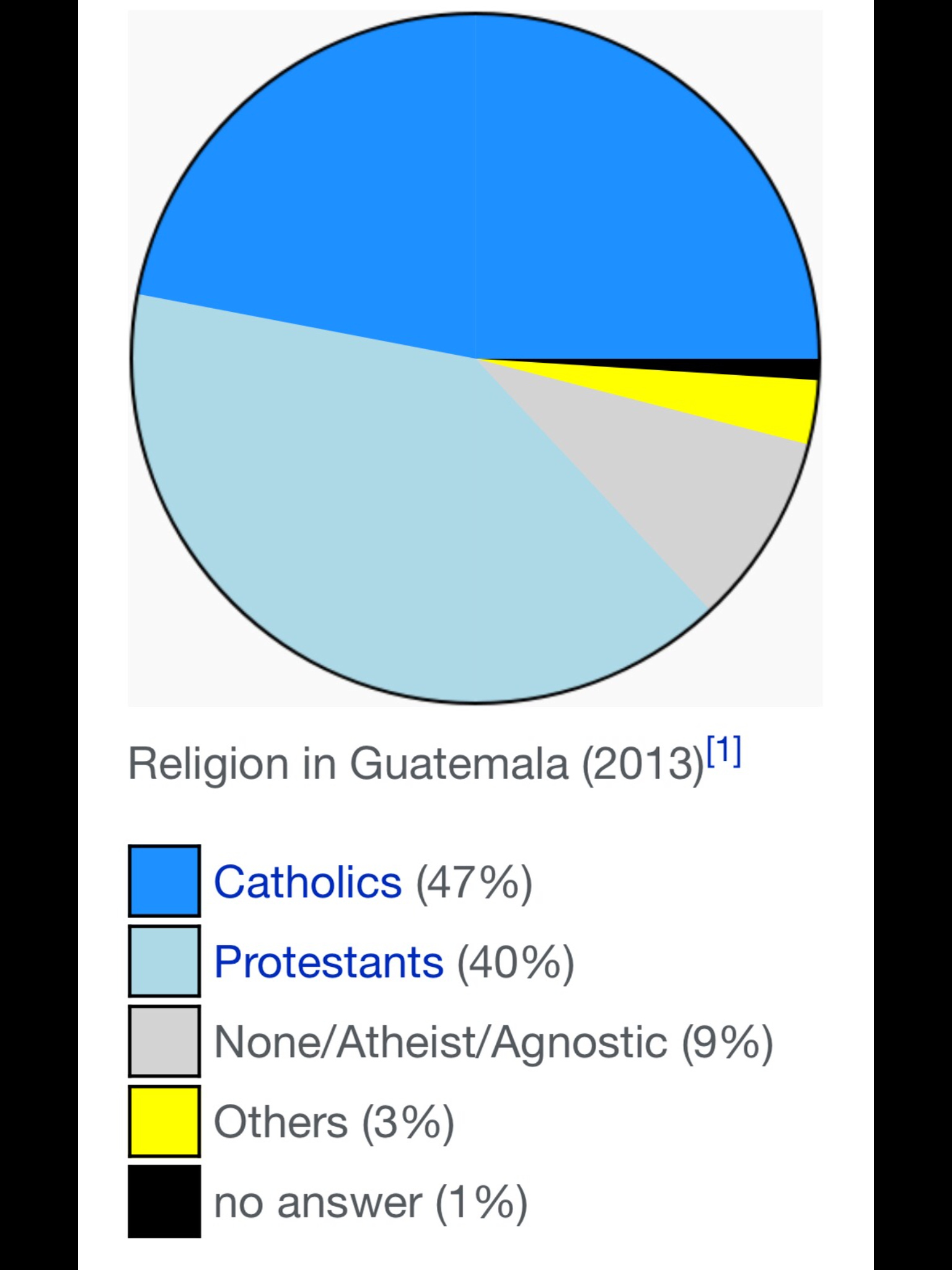Open the religion pie chart image
The image size is (952, 1270).
tap(475, 358)
